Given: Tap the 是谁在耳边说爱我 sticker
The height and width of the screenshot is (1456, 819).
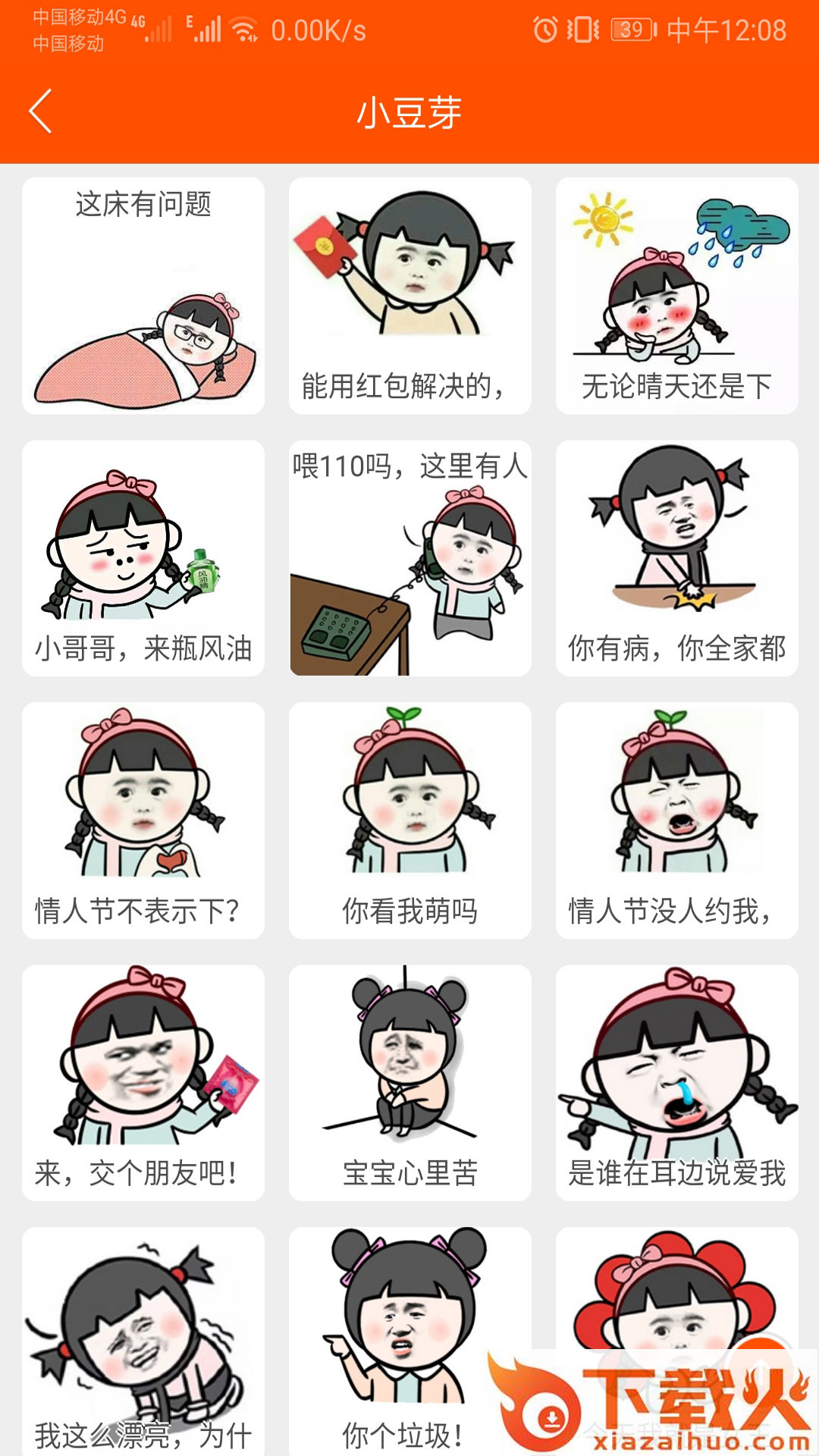Looking at the screenshot, I should click(x=677, y=1083).
